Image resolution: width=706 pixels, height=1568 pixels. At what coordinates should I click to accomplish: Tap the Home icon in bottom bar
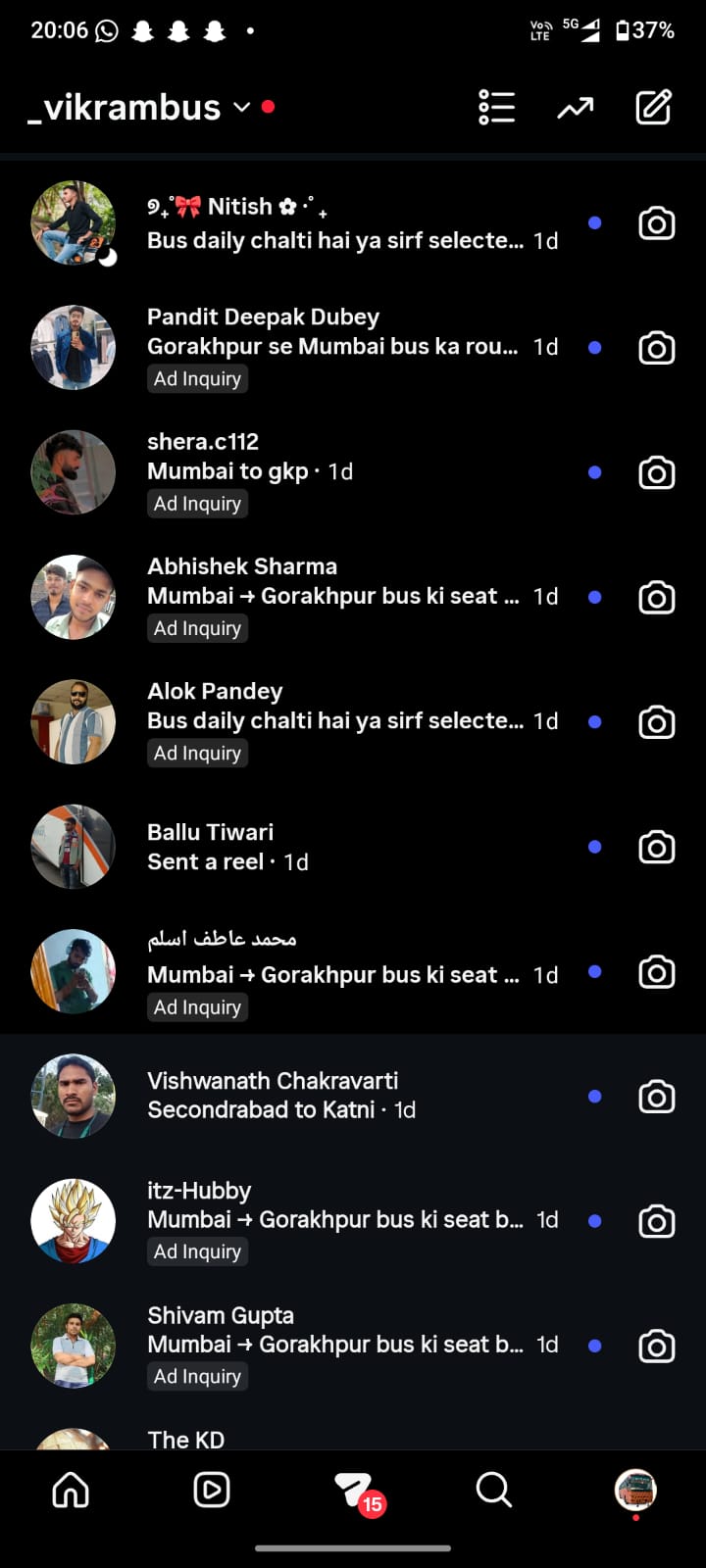[x=70, y=1490]
